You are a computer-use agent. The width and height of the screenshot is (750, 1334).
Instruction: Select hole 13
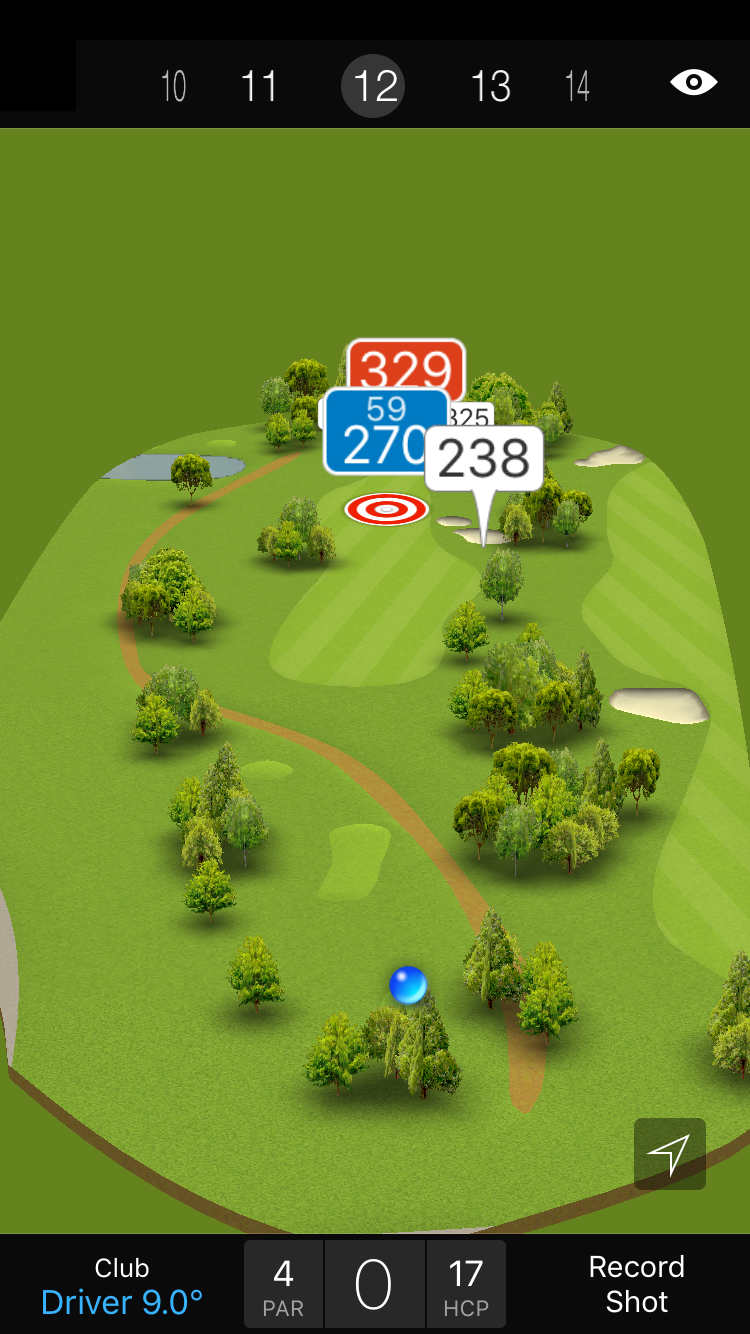490,86
